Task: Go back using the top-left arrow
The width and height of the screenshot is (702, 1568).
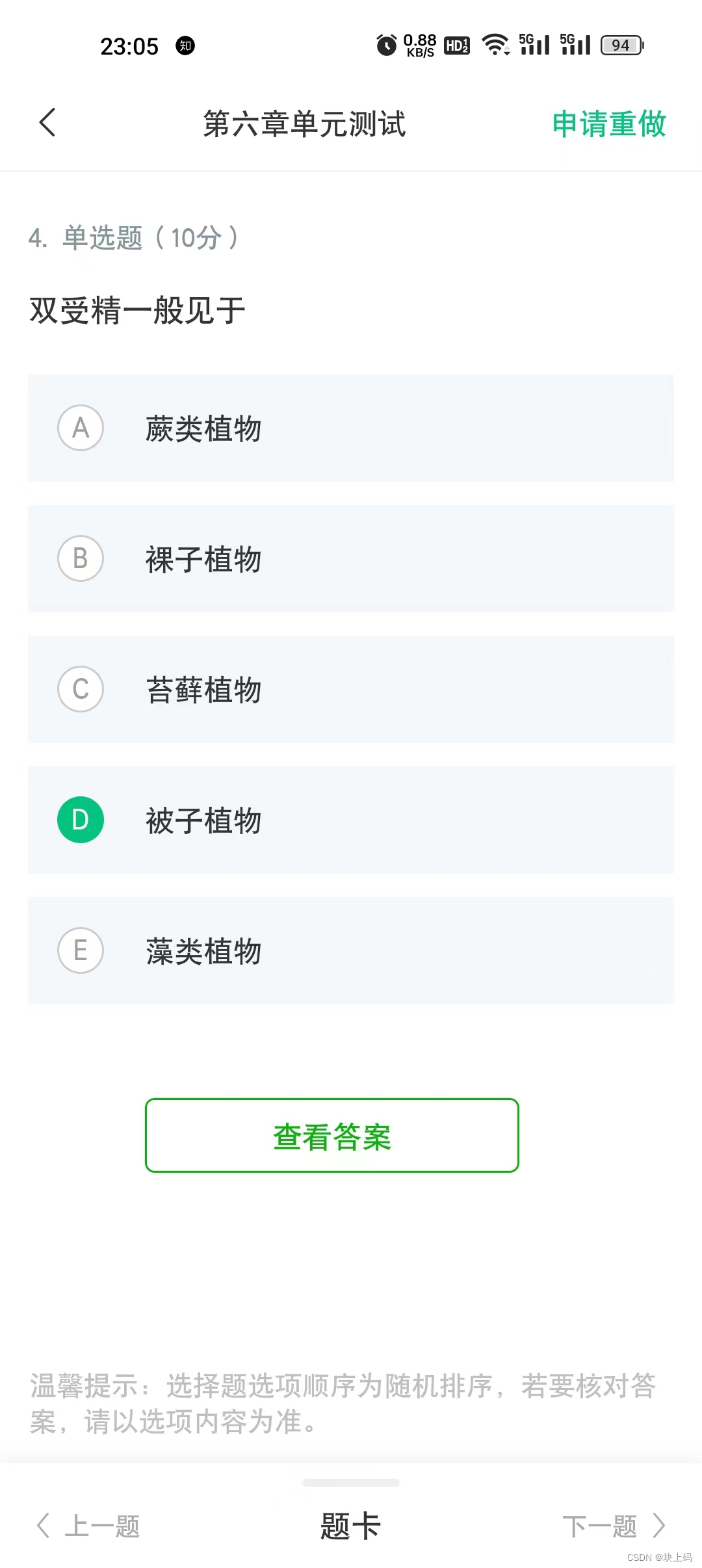Action: 47,122
